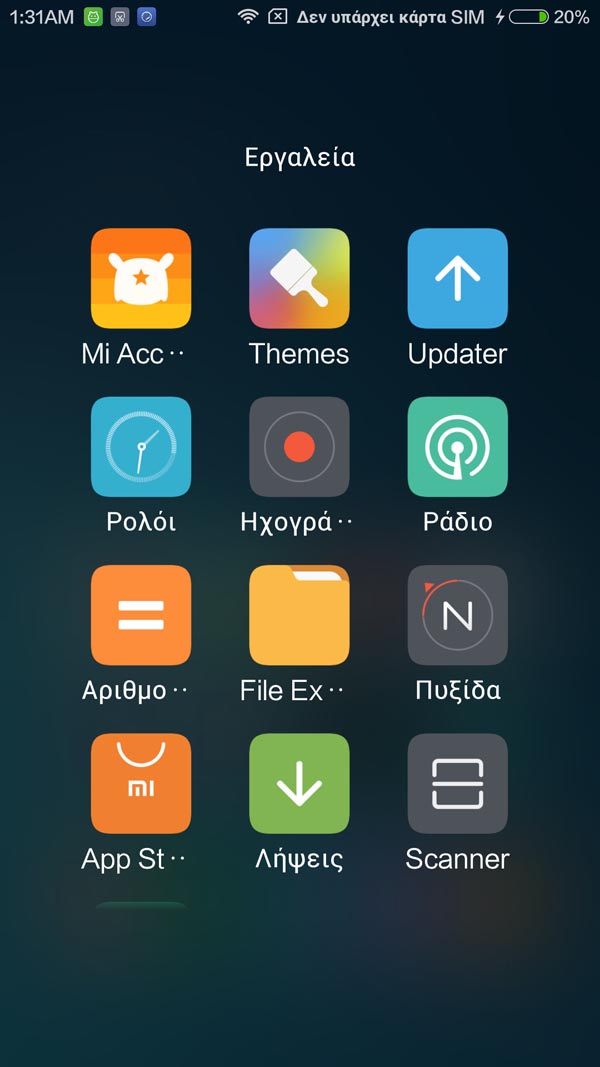The height and width of the screenshot is (1067, 600).
Task: Launch the Themes app
Action: pos(299,278)
